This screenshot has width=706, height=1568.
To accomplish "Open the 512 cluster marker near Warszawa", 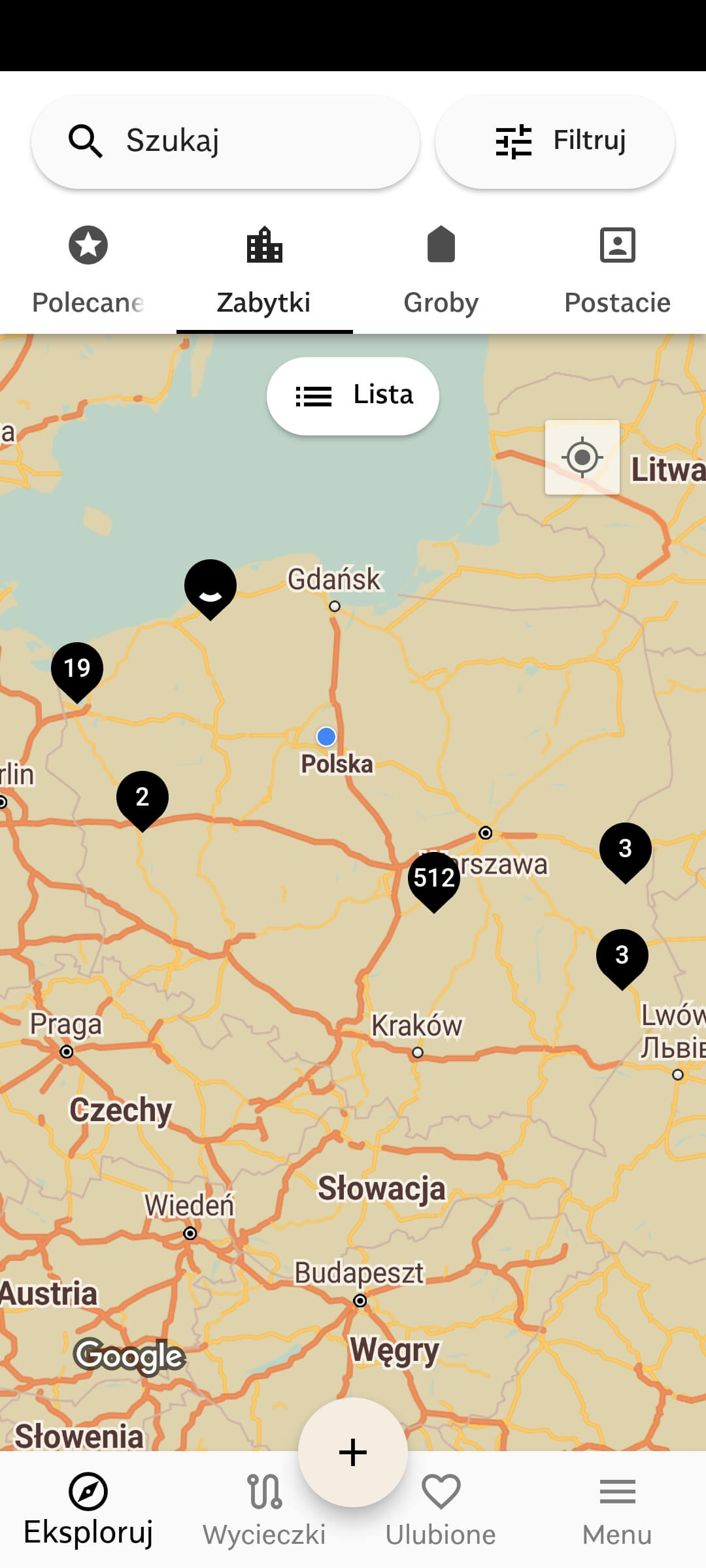I will click(434, 879).
